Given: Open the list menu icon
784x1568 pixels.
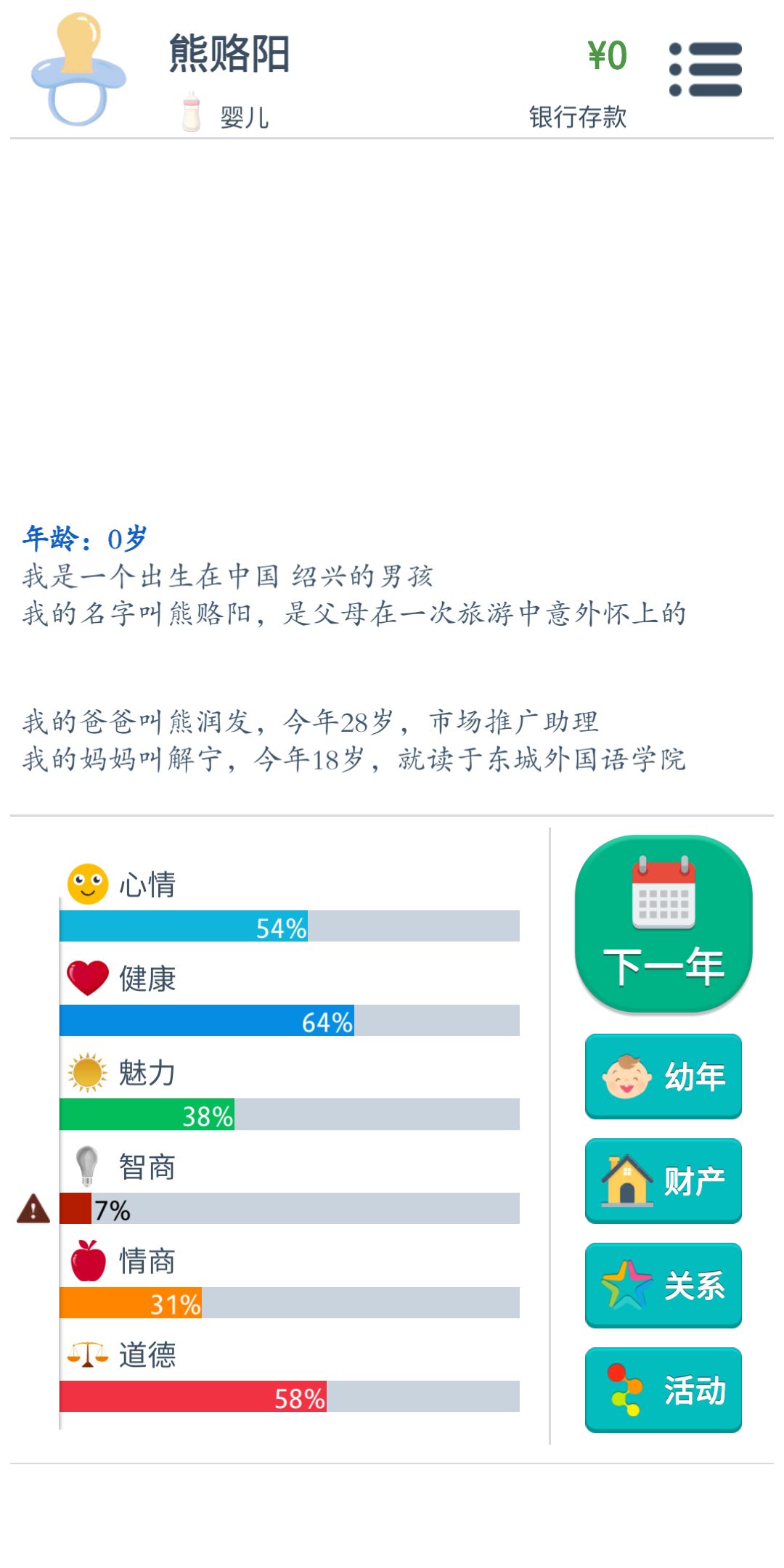Looking at the screenshot, I should coord(706,70).
